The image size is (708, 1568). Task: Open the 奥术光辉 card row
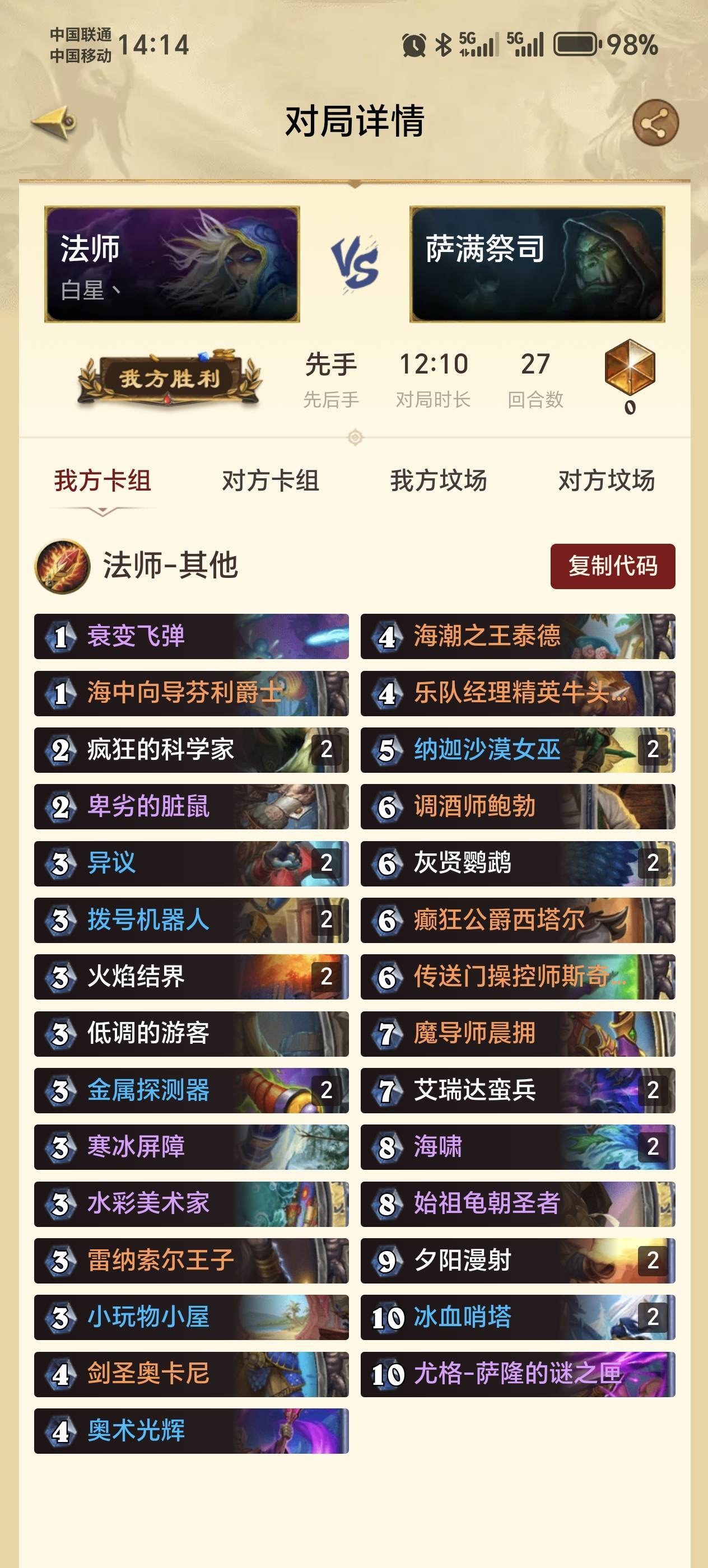point(191,1430)
